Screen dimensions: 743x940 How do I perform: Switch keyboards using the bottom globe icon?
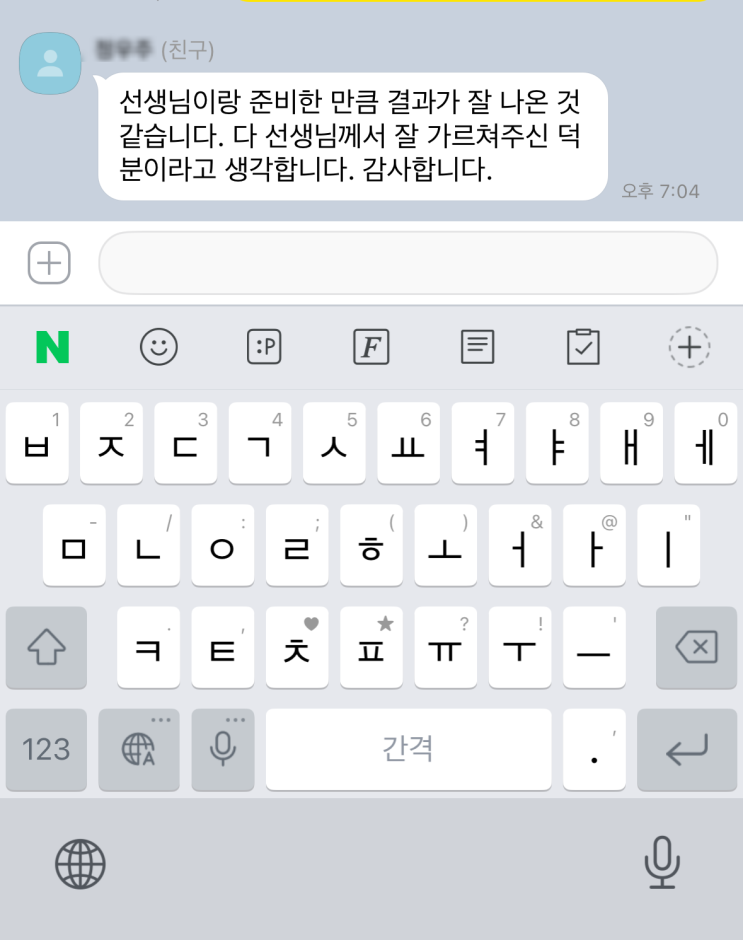tap(80, 864)
